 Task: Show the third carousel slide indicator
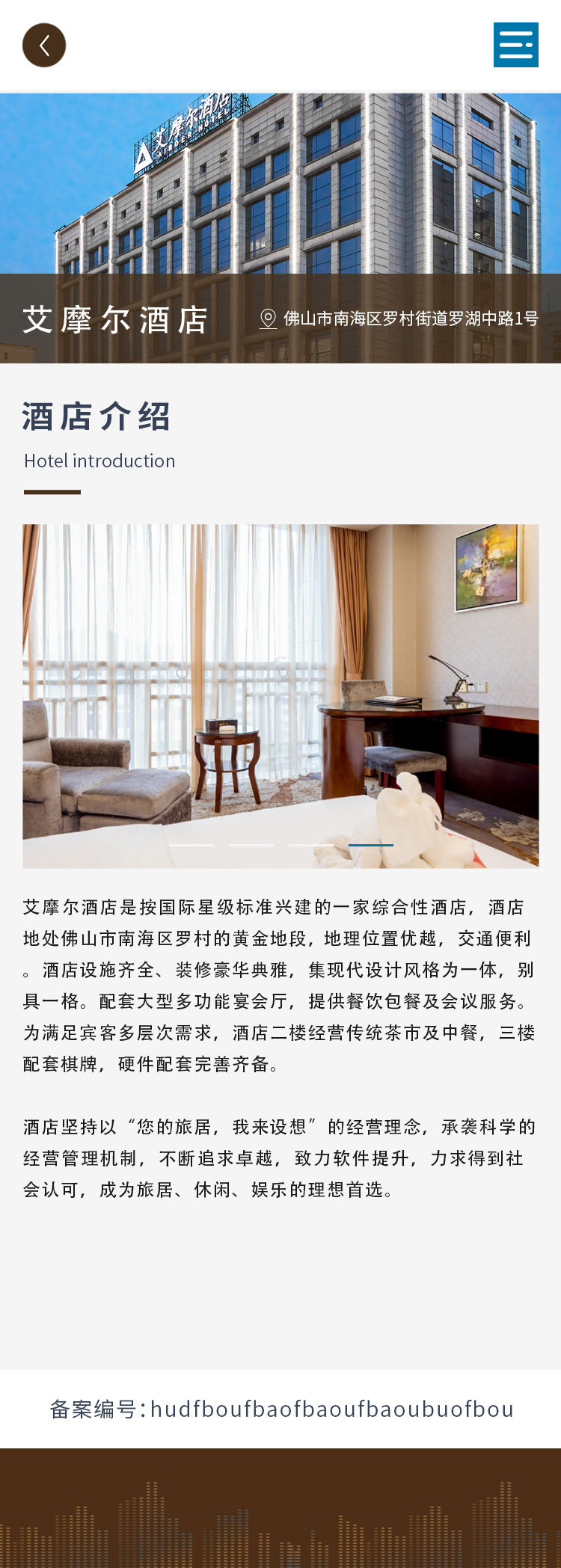pyautogui.click(x=311, y=845)
